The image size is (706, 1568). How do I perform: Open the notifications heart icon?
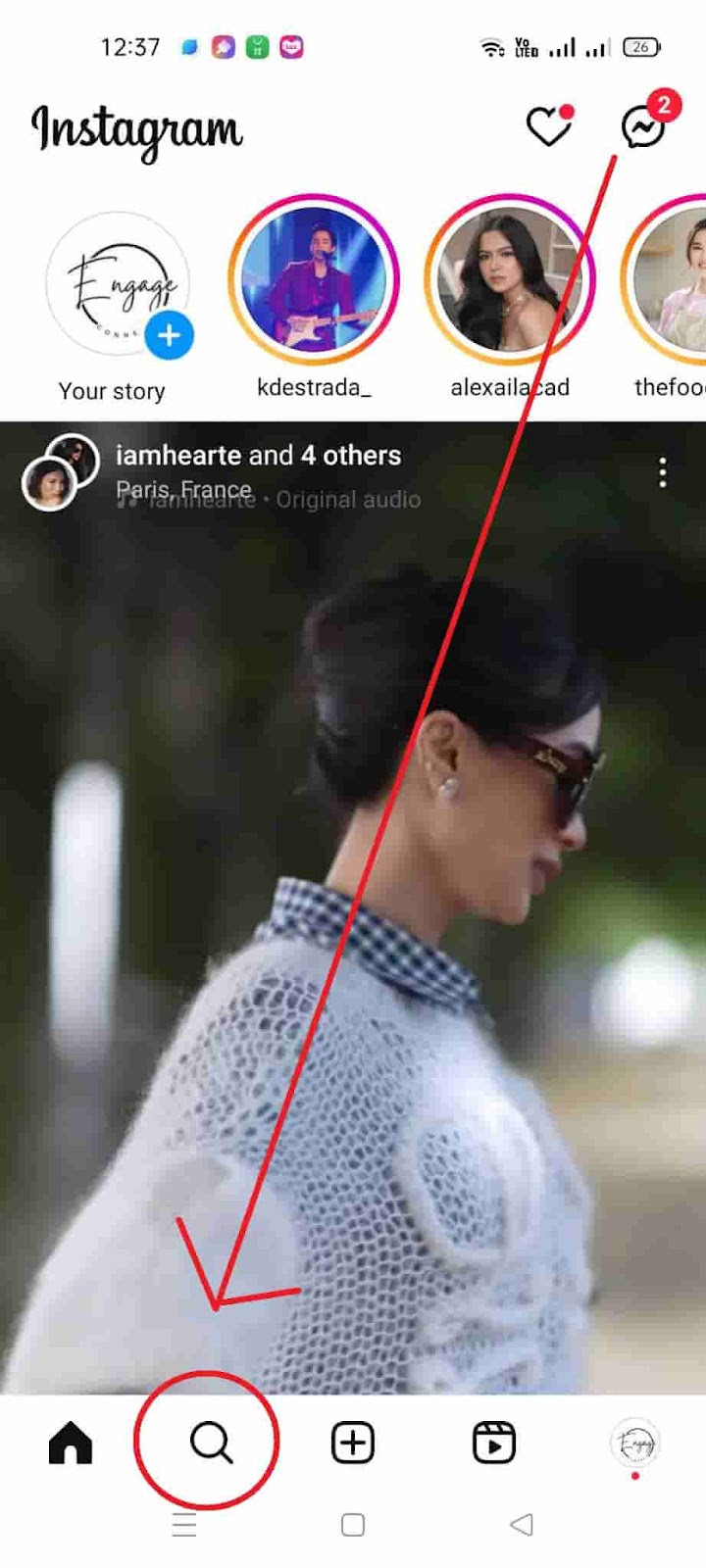[548, 126]
